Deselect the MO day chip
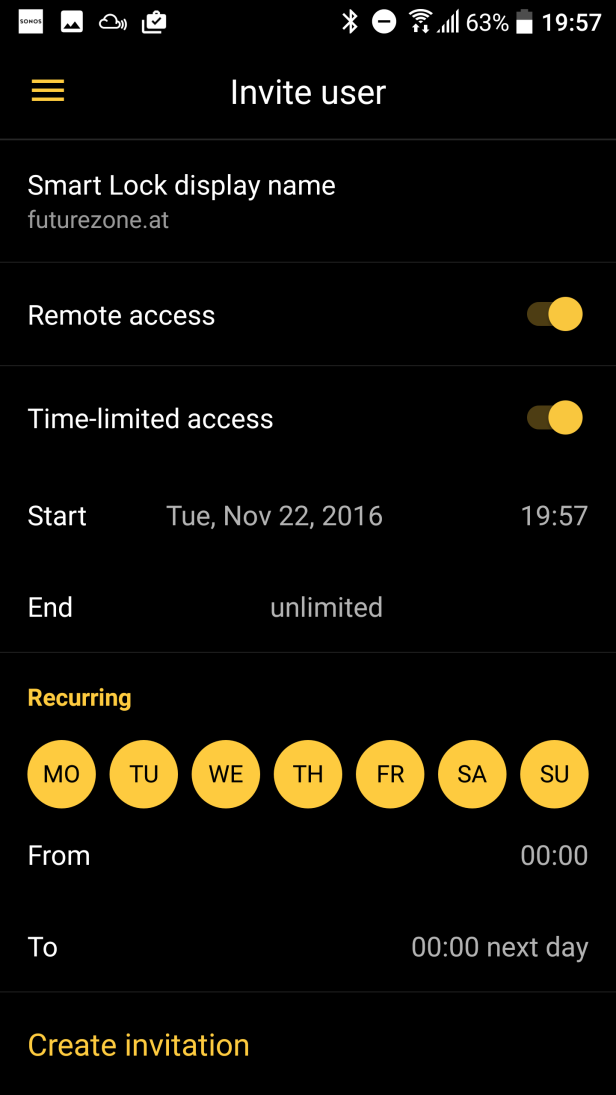This screenshot has width=616, height=1095. tap(61, 774)
